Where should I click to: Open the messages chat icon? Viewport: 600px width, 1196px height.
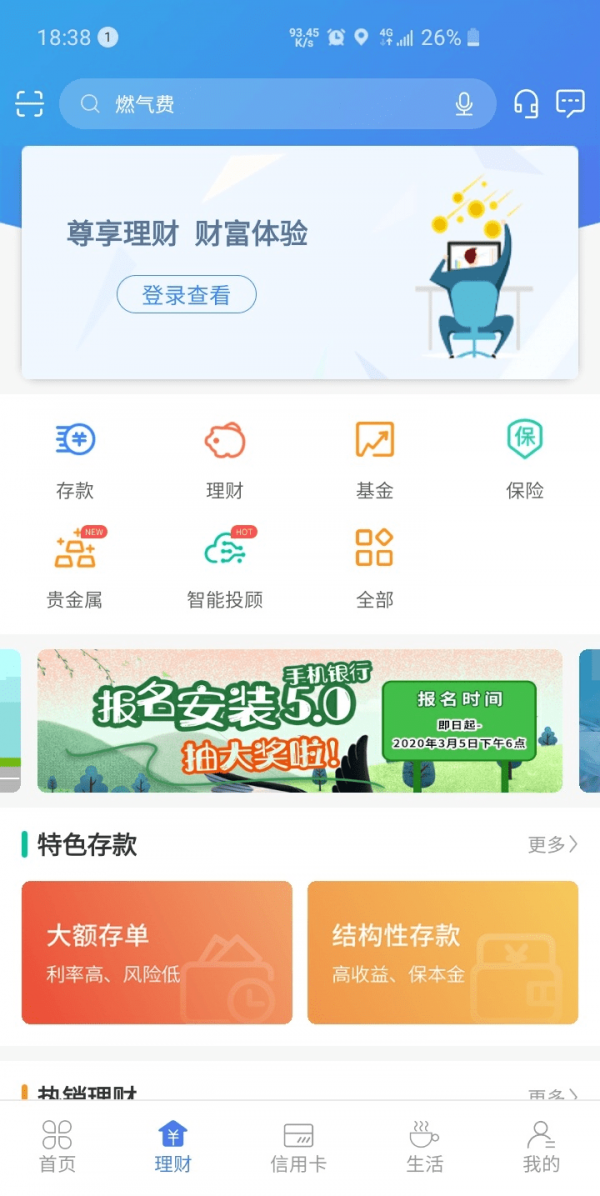(570, 104)
